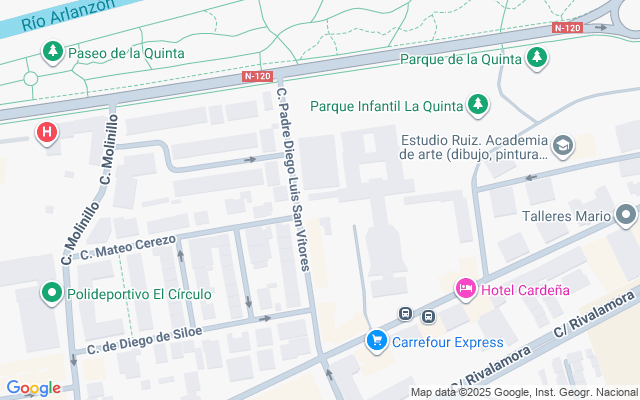Viewport: 640px width, 400px height.
Task: Select the Parque de la Quinta marker
Action: click(x=538, y=58)
